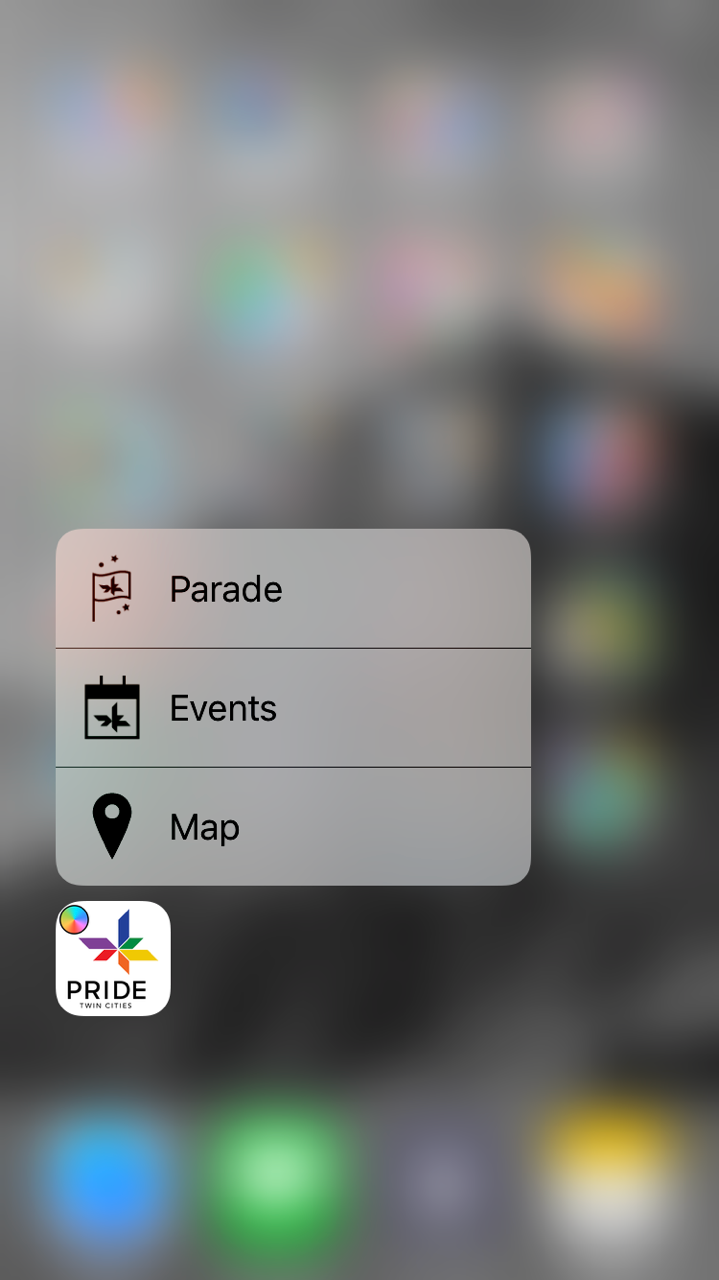The width and height of the screenshot is (719, 1280).
Task: Open the Events quick action
Action: pyautogui.click(x=292, y=708)
